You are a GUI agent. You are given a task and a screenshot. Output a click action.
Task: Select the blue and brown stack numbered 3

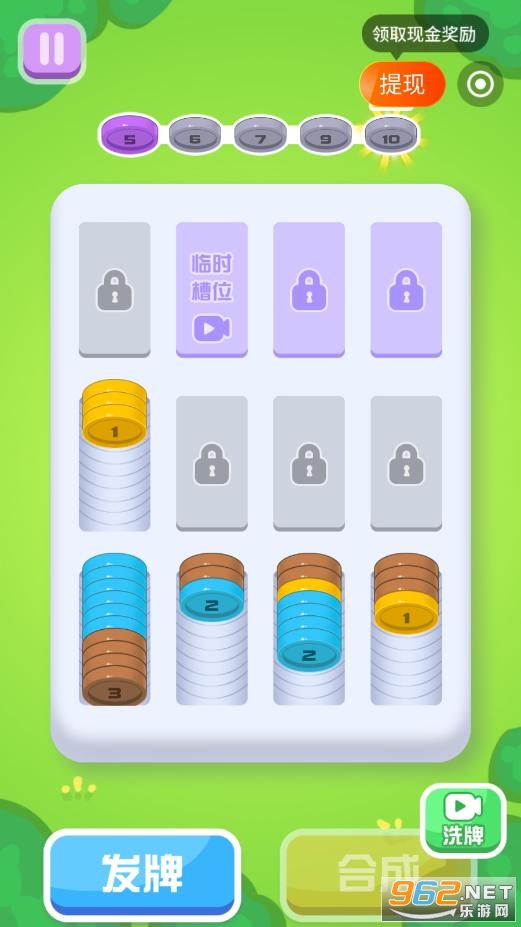[114, 629]
